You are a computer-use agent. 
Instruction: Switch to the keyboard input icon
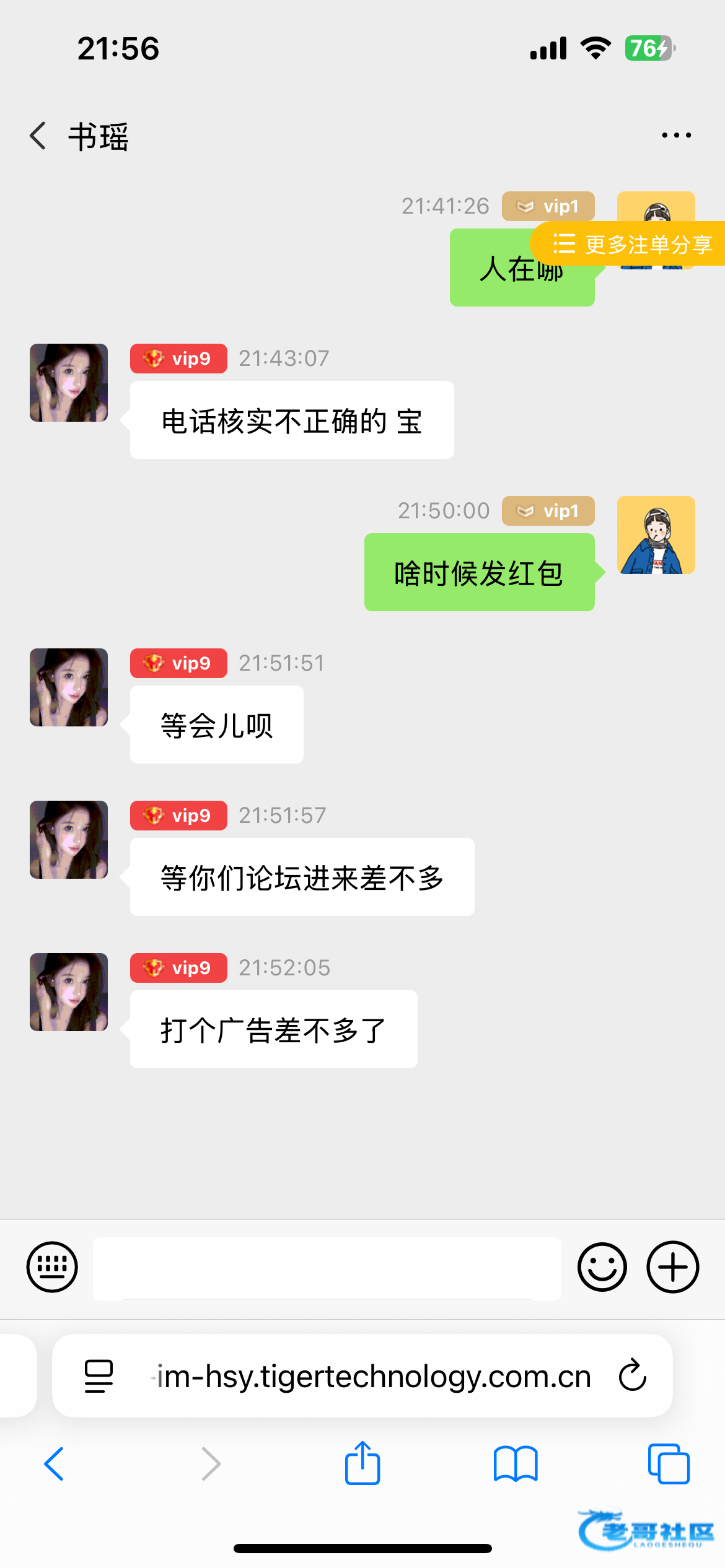click(x=52, y=1267)
